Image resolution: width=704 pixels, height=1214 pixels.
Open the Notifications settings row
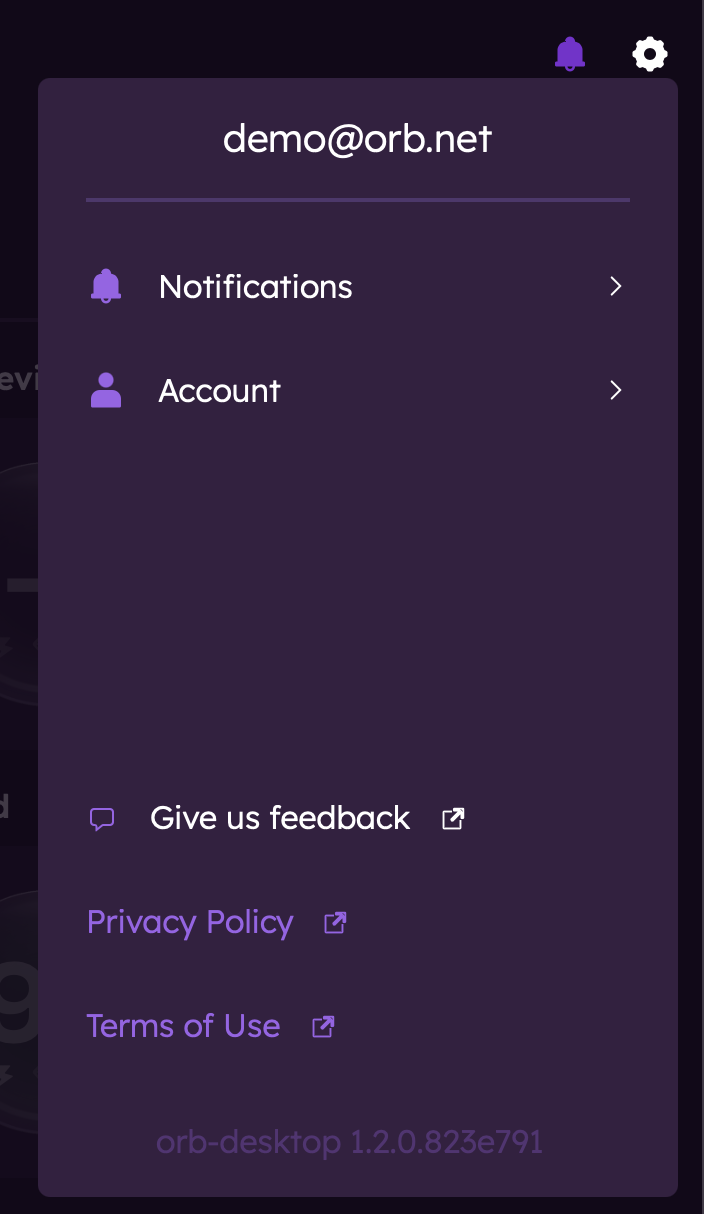[x=357, y=287]
